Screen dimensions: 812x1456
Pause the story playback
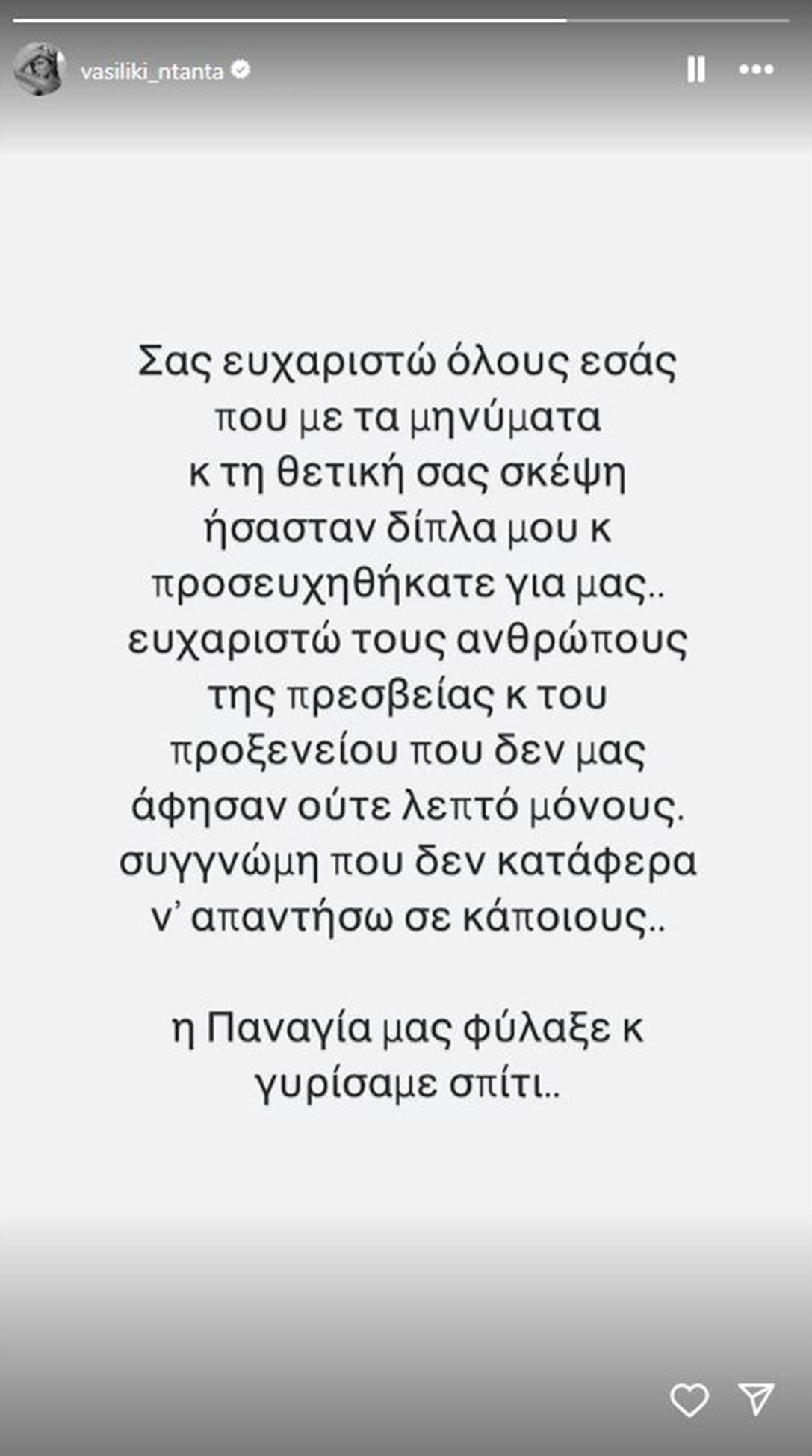pos(695,70)
